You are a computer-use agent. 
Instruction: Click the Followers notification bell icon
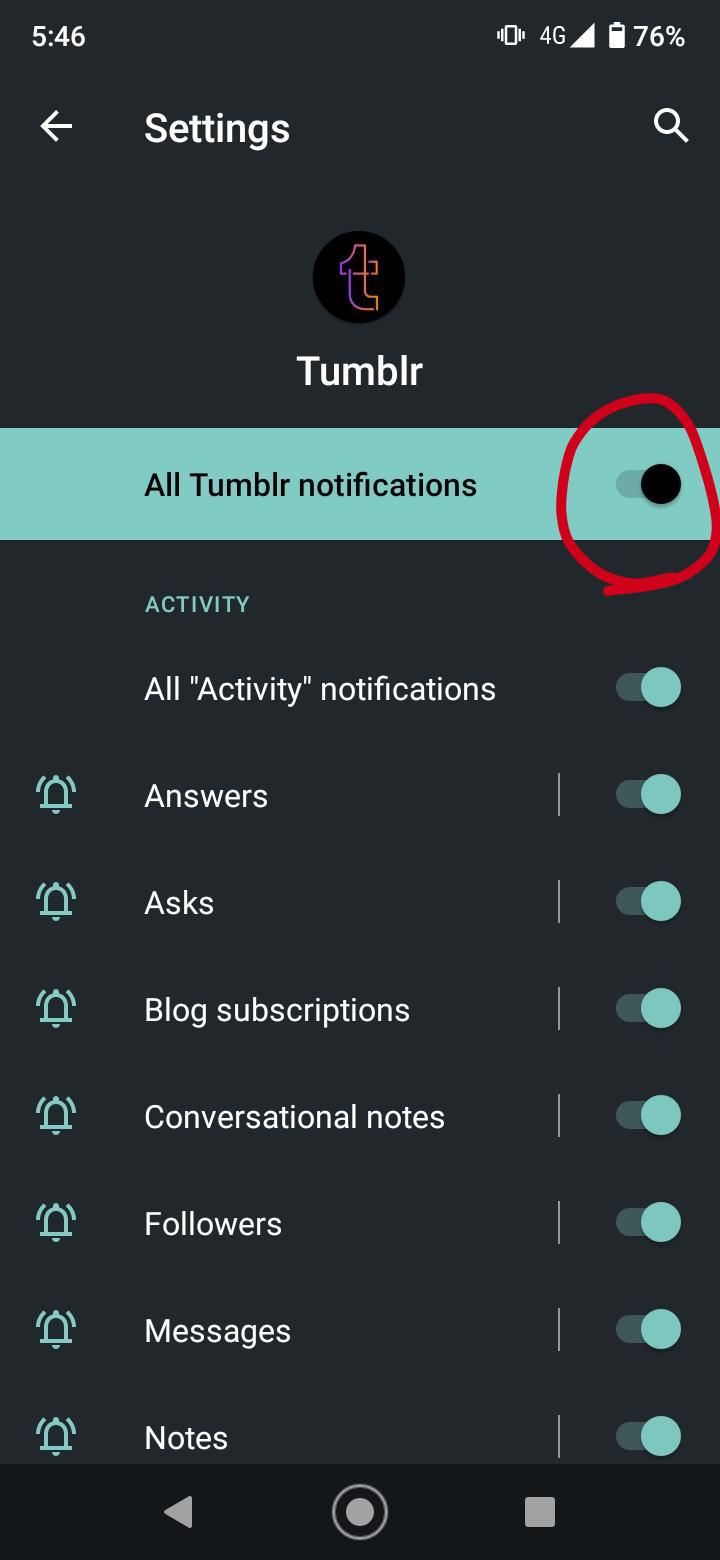[x=56, y=1222]
